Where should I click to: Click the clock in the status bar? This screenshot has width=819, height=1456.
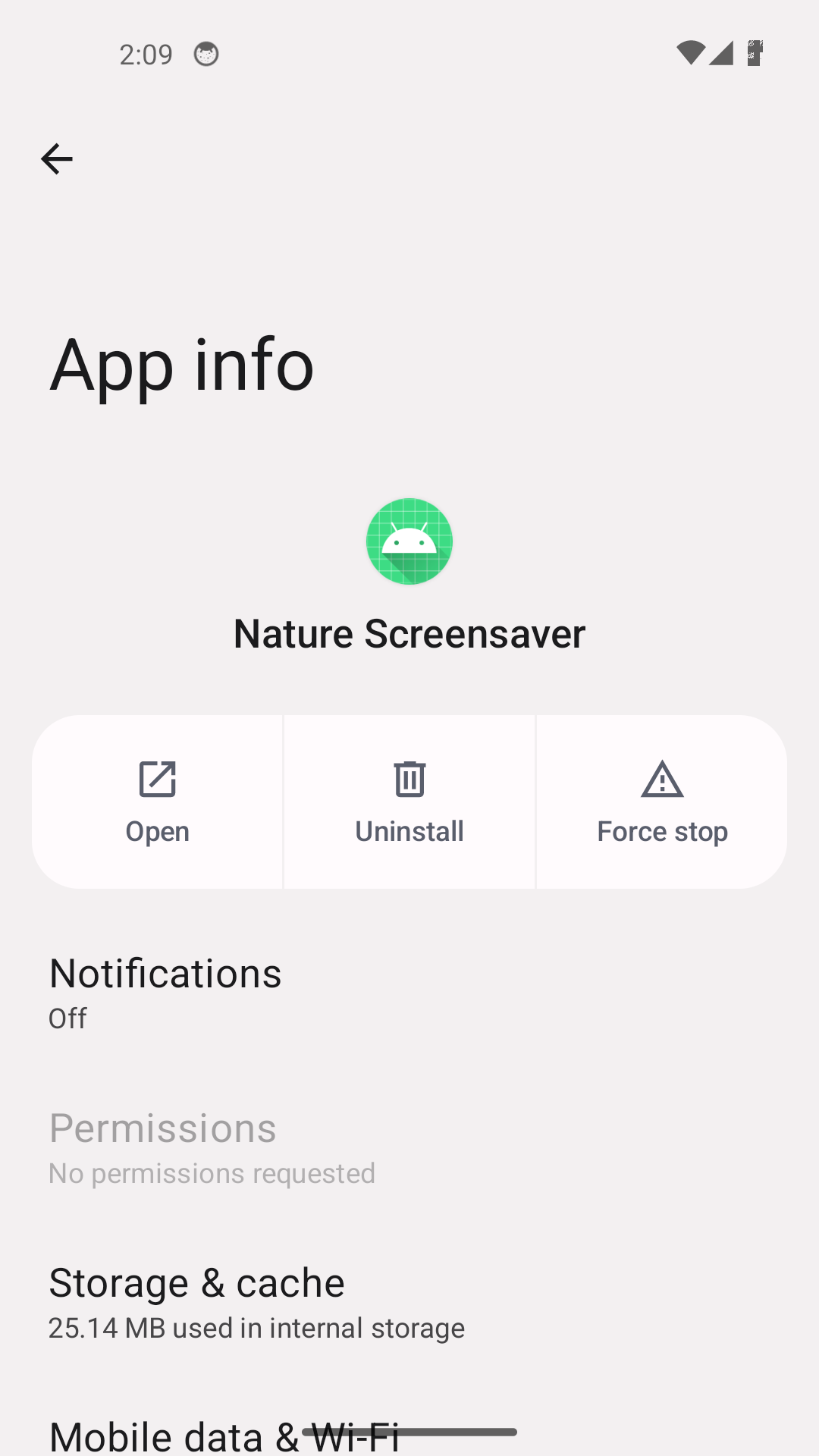(146, 53)
